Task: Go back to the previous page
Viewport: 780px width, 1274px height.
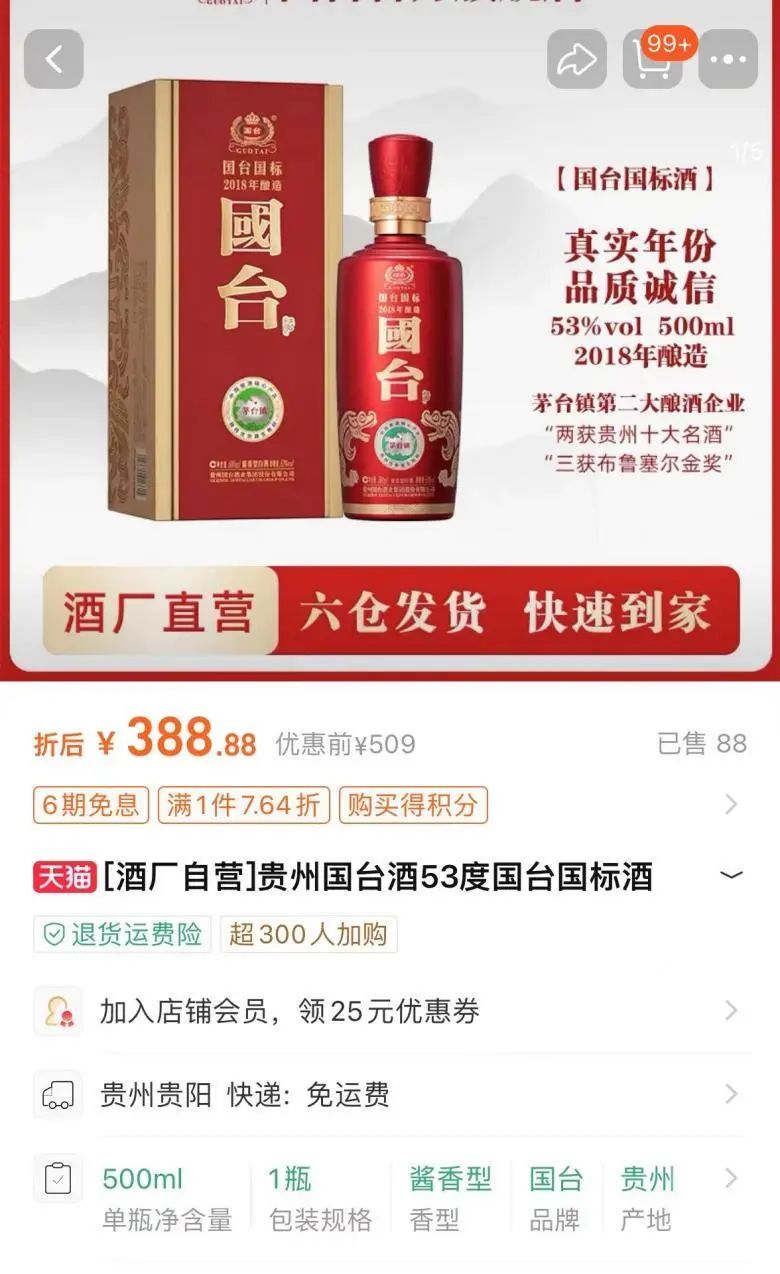Action: [x=54, y=59]
